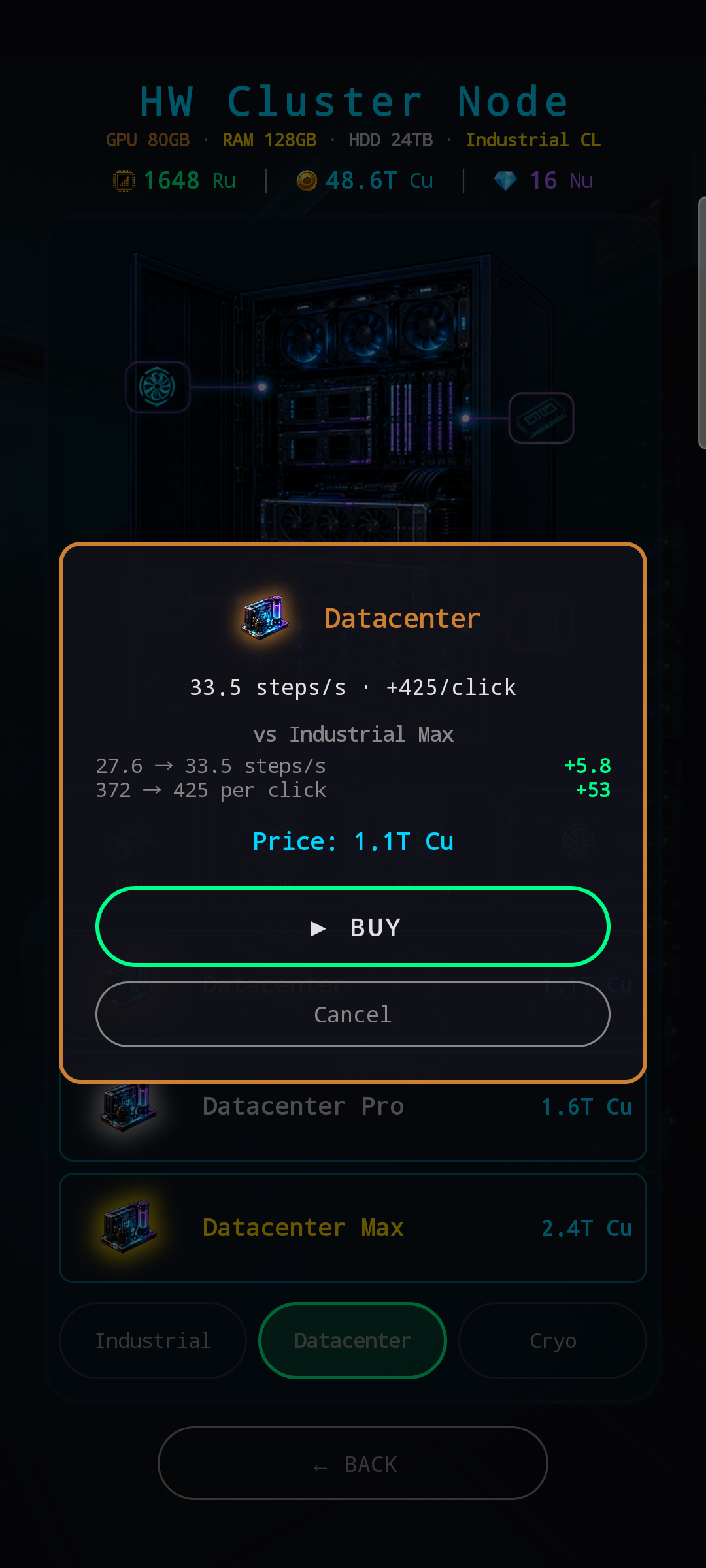Switch to the Cryo tab
This screenshot has width=706, height=1568.
tap(553, 1341)
